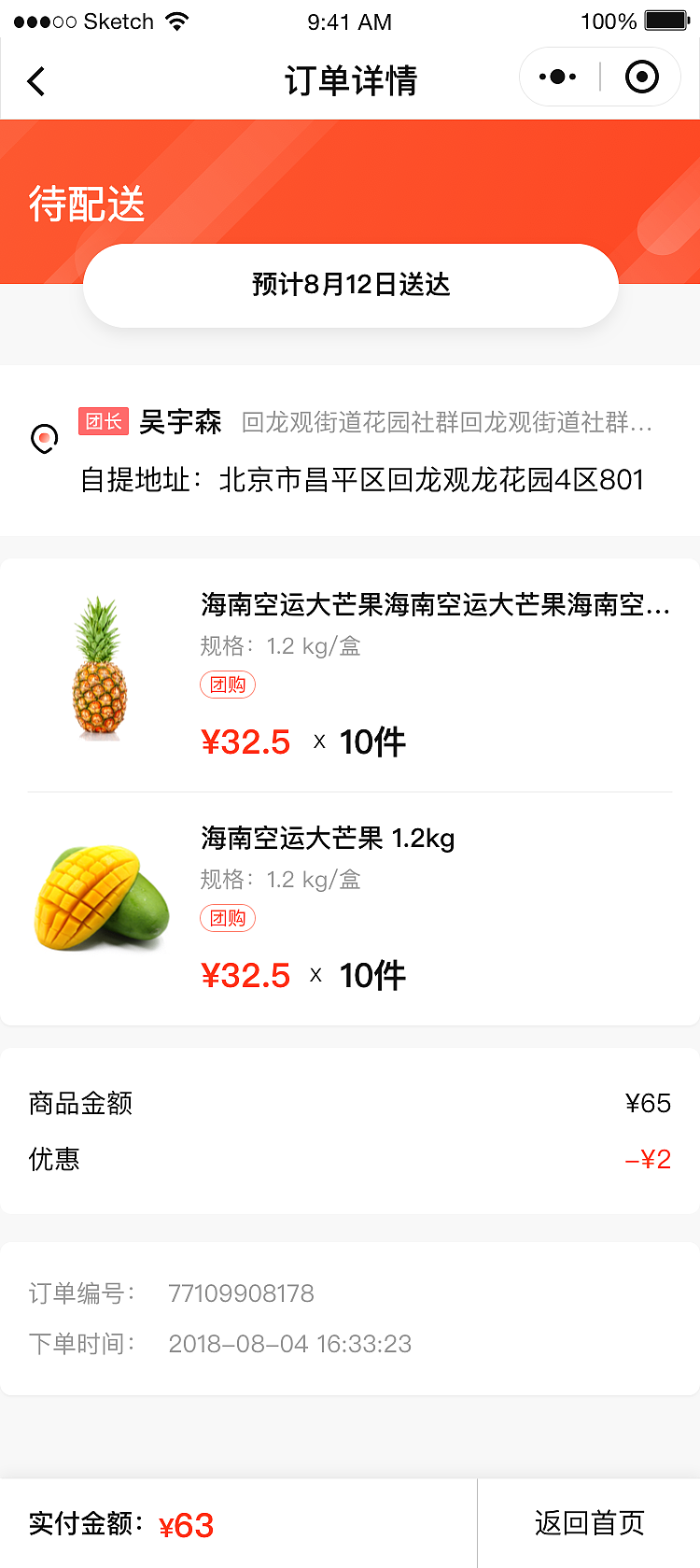
Task: Tap the 待配送 status label
Action: (x=85, y=204)
